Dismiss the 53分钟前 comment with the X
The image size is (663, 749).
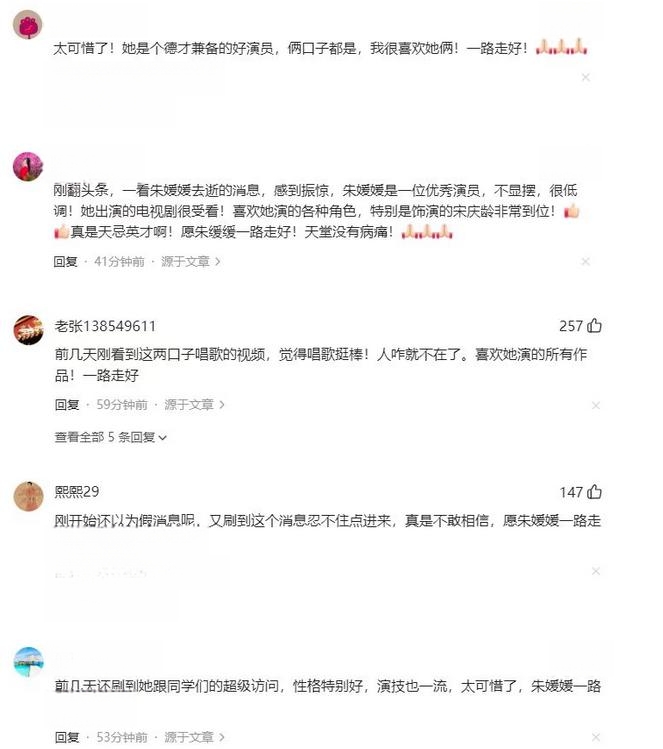(596, 737)
